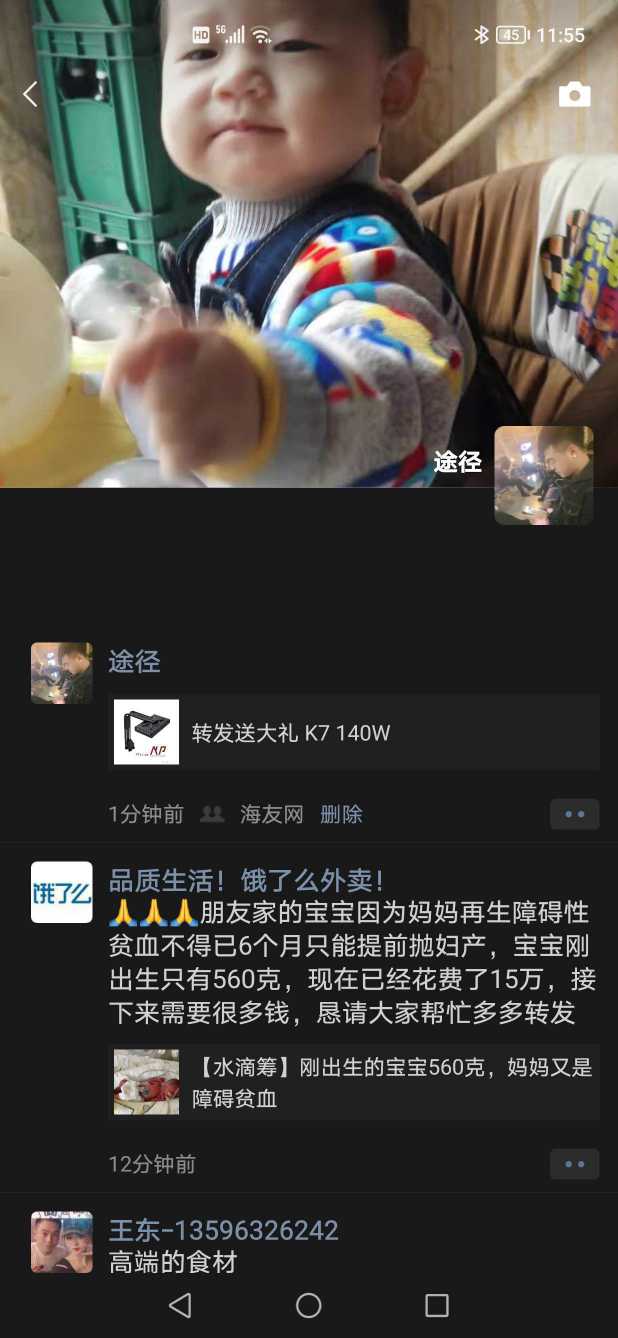The height and width of the screenshot is (1338, 618).
Task: Open like/comment menu on 途径's post
Action: (x=574, y=814)
